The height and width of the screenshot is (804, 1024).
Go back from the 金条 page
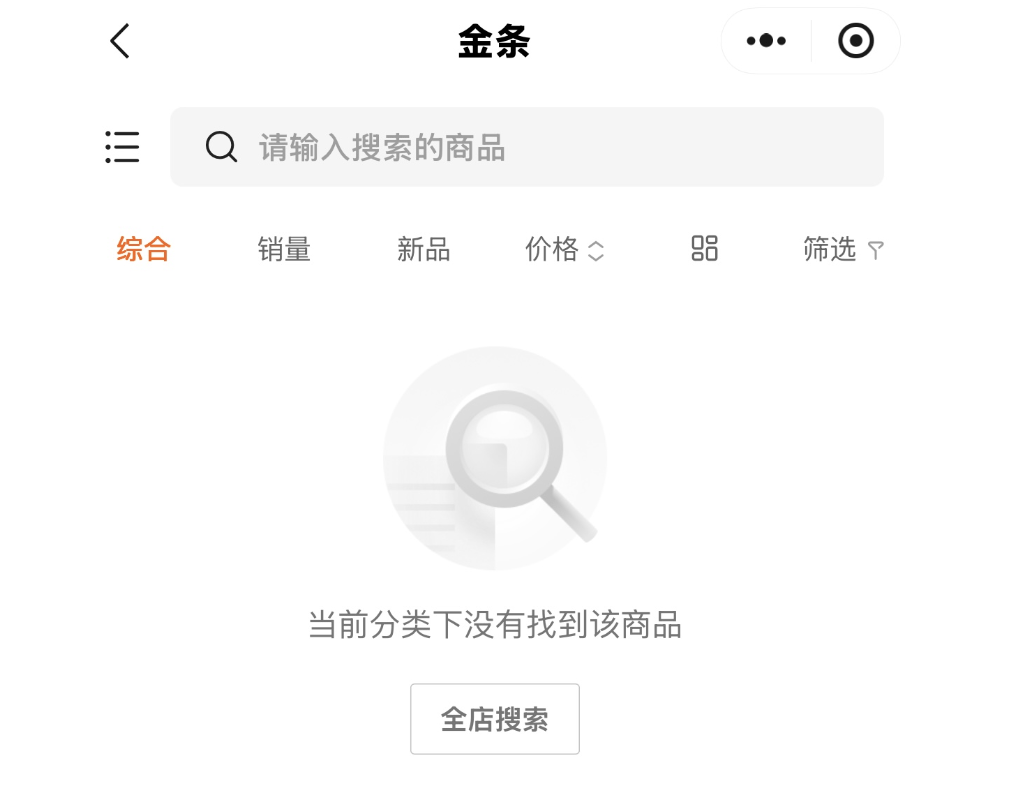coord(120,41)
